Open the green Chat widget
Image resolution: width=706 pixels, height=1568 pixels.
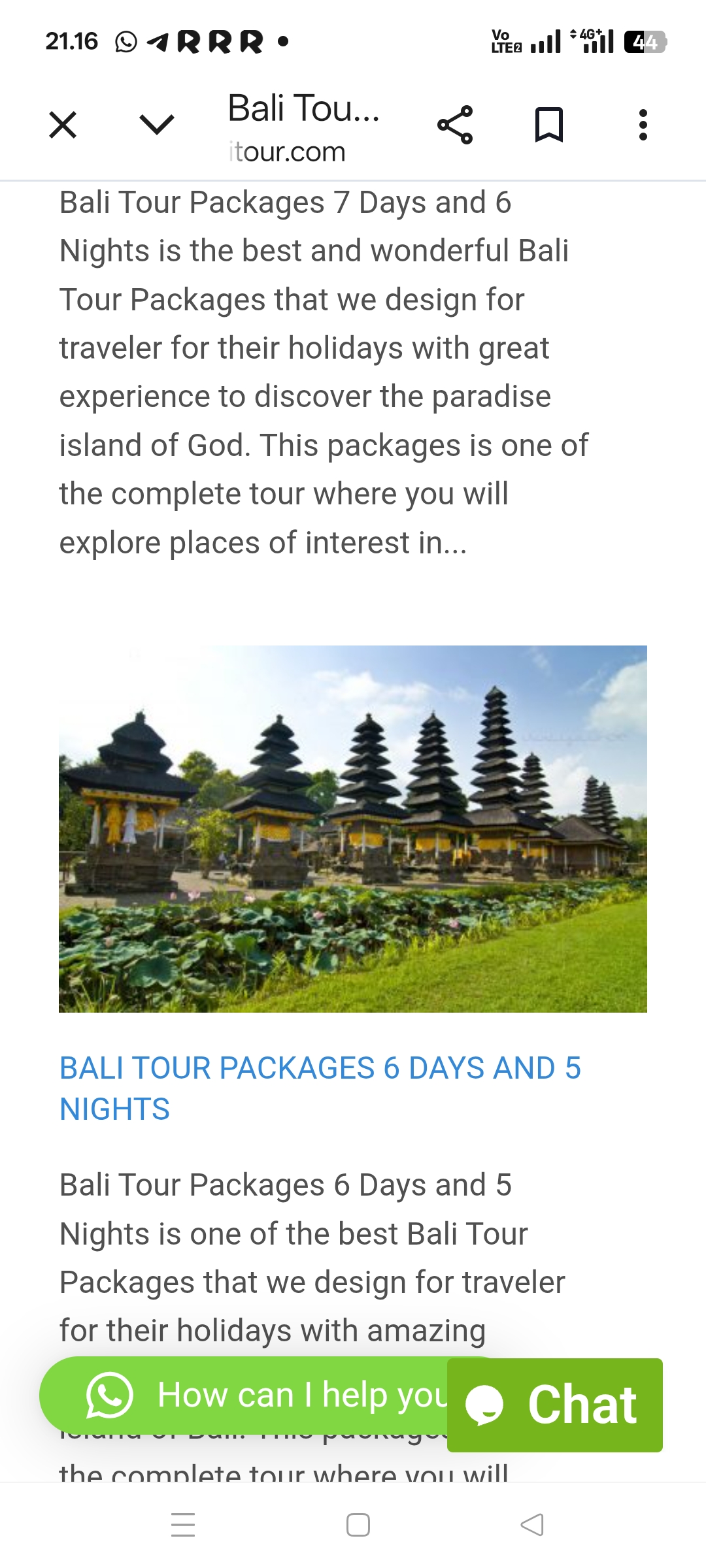coord(554,1405)
